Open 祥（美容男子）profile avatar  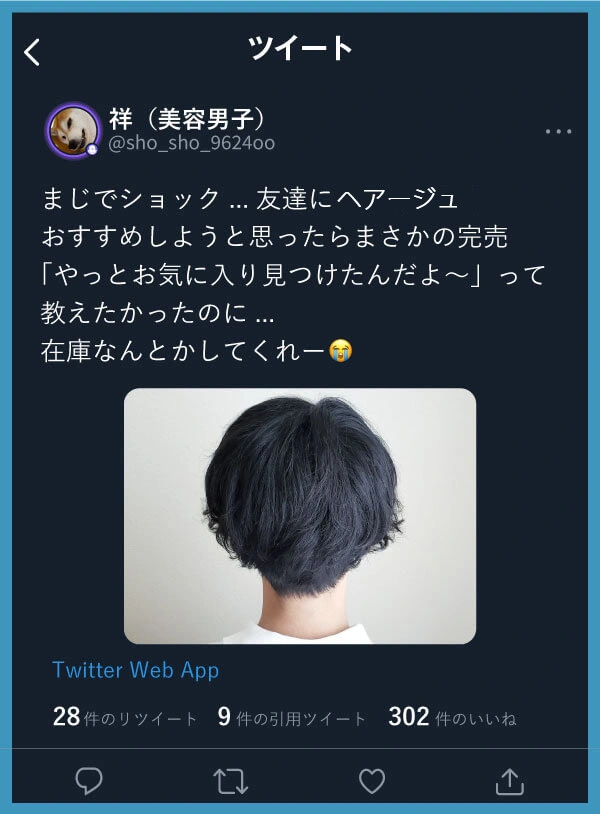tap(73, 130)
